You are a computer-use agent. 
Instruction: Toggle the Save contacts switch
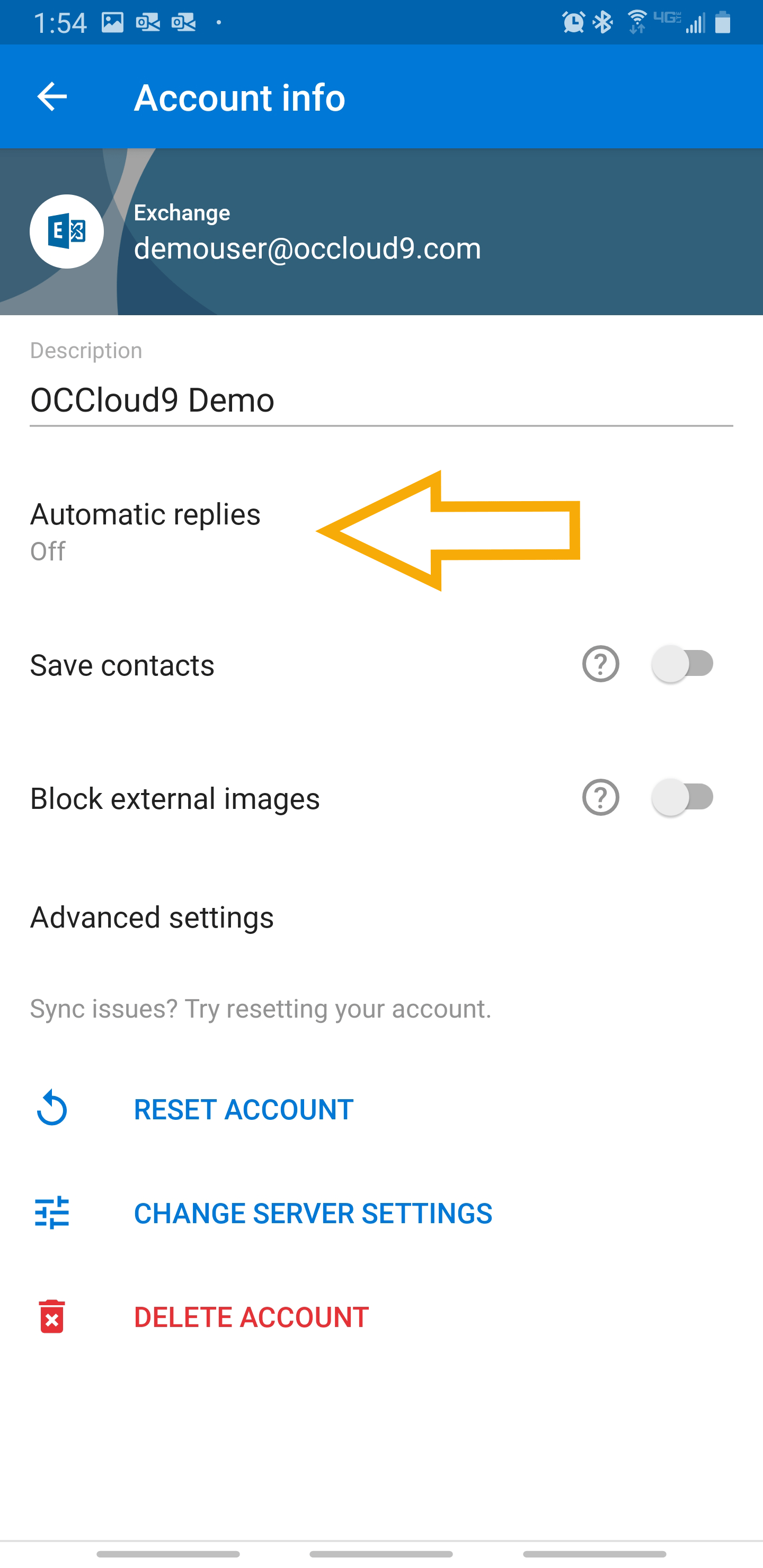(682, 663)
